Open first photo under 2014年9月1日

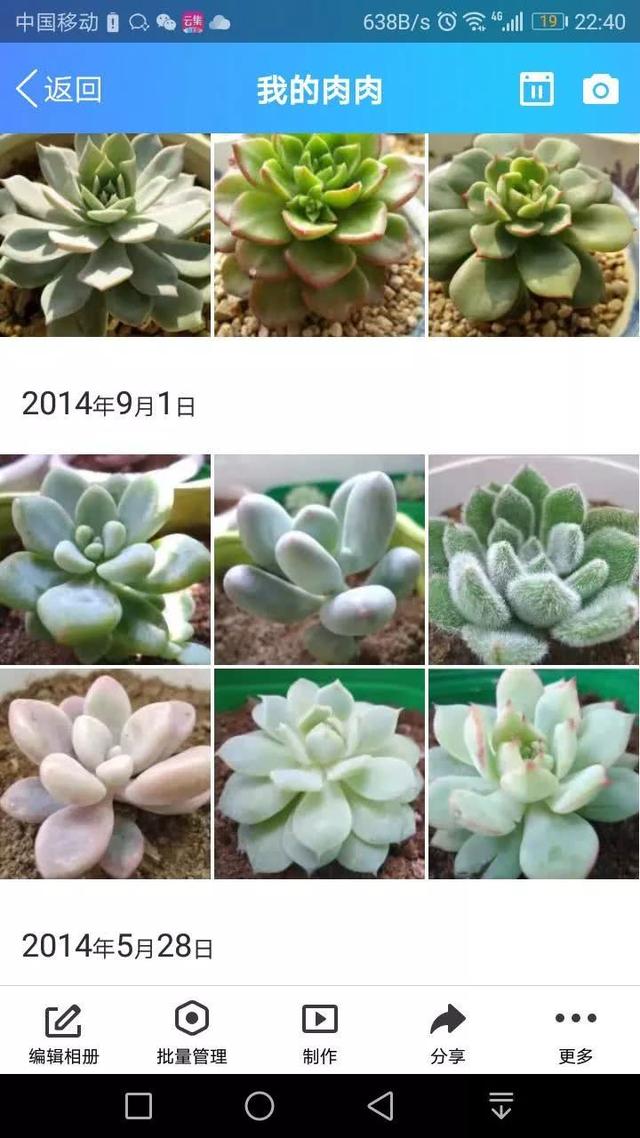click(x=105, y=560)
